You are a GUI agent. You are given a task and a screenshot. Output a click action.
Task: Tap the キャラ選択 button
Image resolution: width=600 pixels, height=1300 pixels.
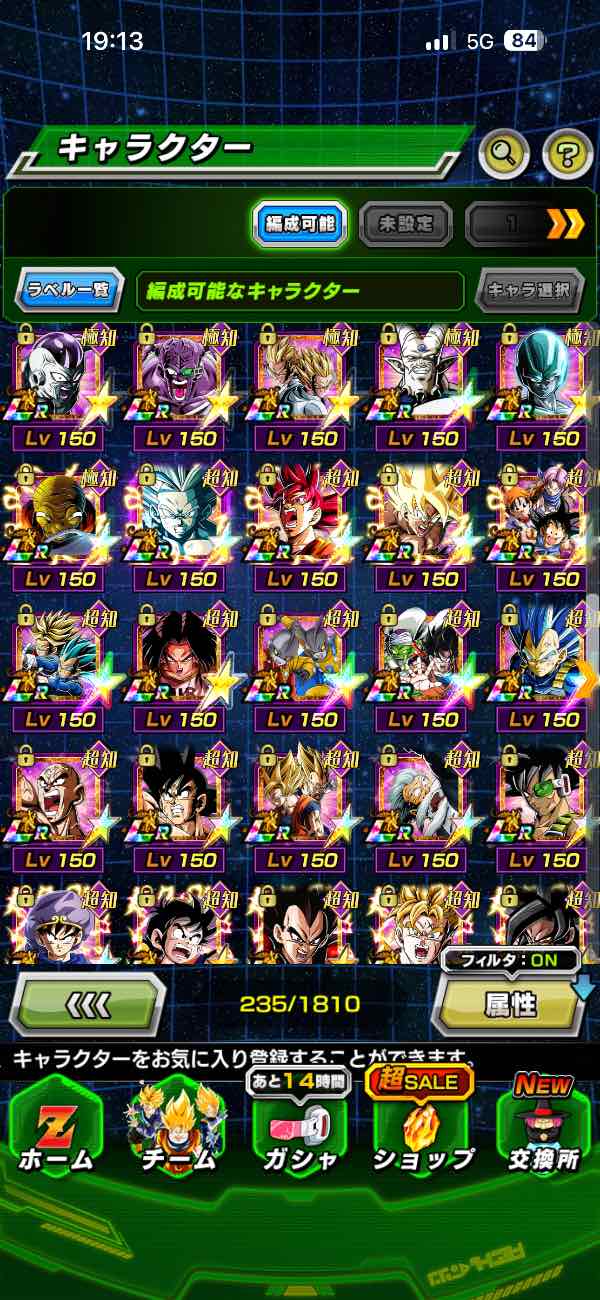pyautogui.click(x=528, y=291)
